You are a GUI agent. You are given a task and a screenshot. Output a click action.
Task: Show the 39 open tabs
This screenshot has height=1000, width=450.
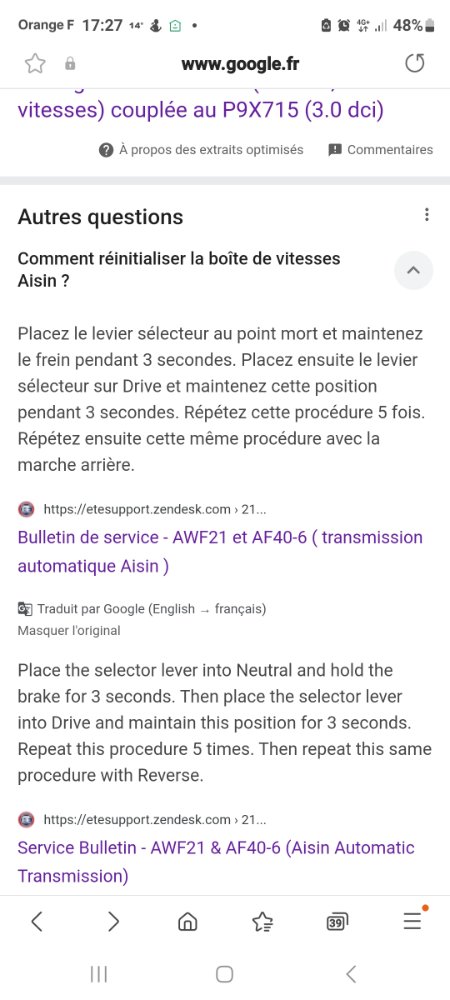pyautogui.click(x=337, y=922)
